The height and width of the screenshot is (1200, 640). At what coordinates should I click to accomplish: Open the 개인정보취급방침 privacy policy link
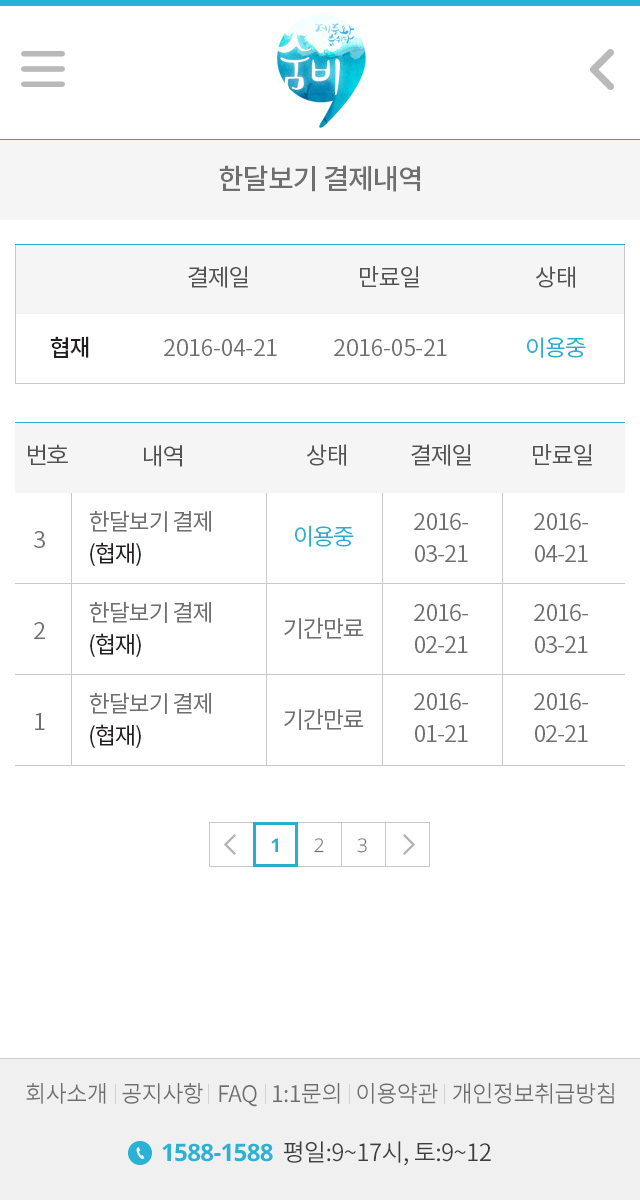534,1093
